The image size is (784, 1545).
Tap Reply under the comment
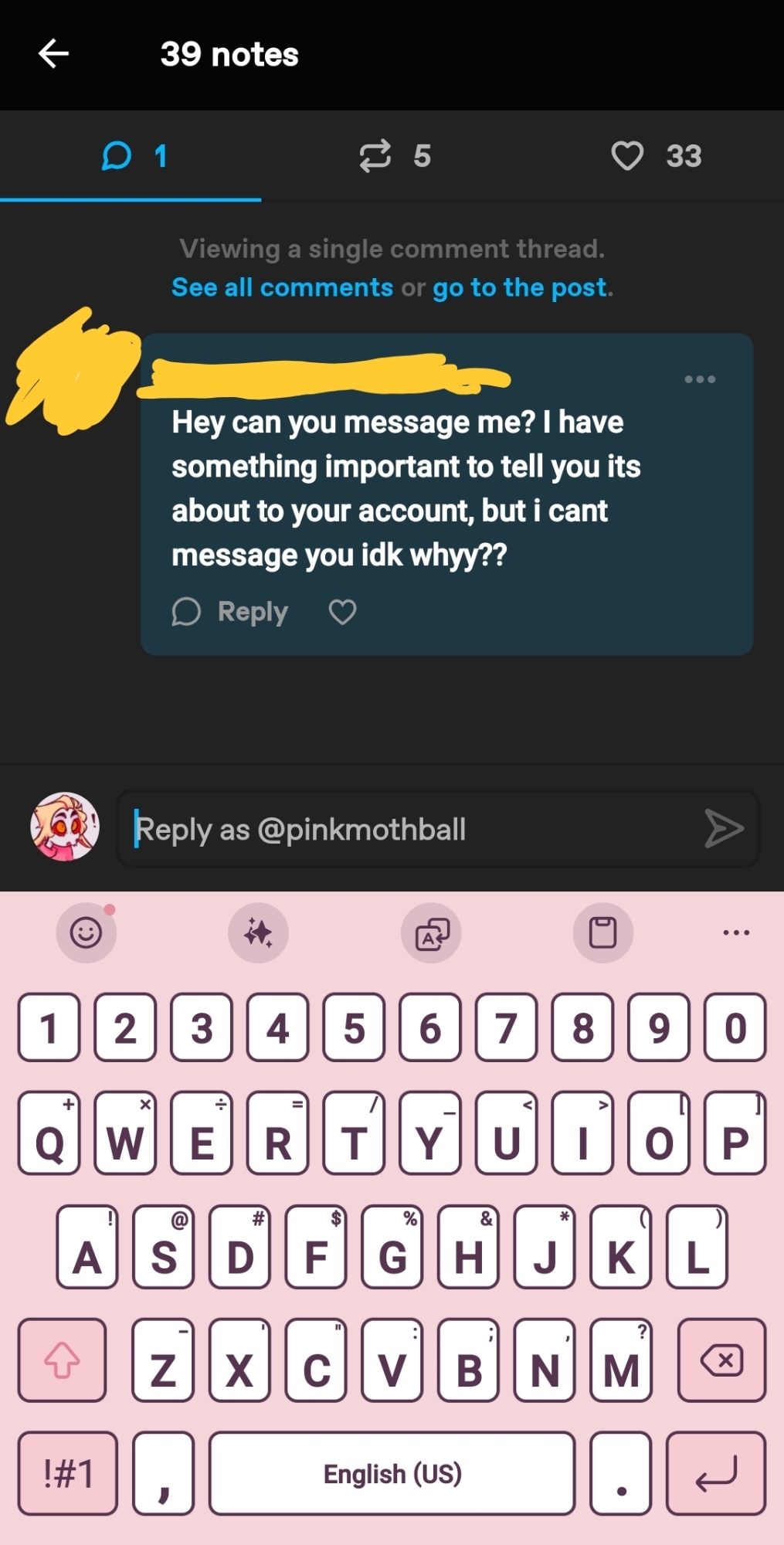231,612
